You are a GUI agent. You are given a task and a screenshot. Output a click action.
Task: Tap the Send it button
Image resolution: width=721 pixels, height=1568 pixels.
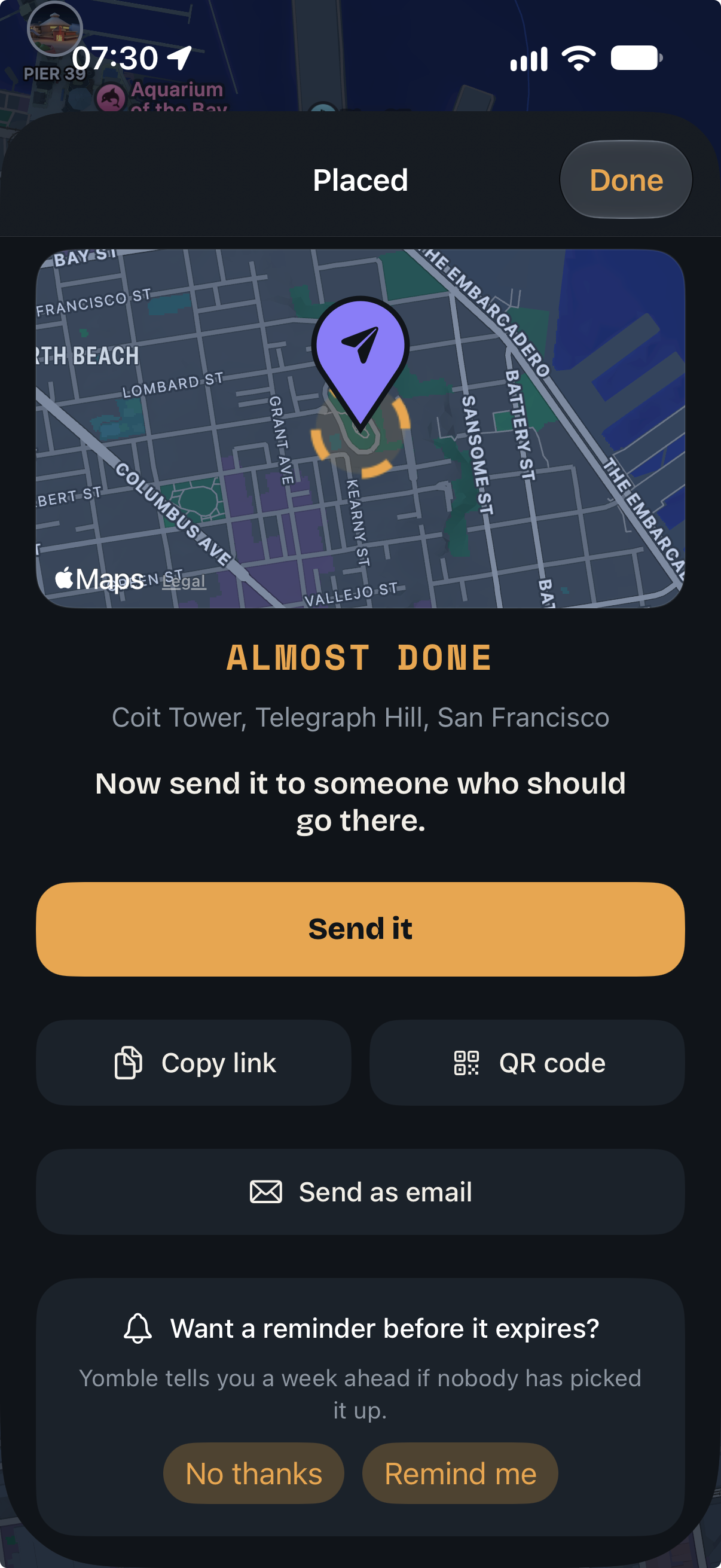[x=360, y=929]
